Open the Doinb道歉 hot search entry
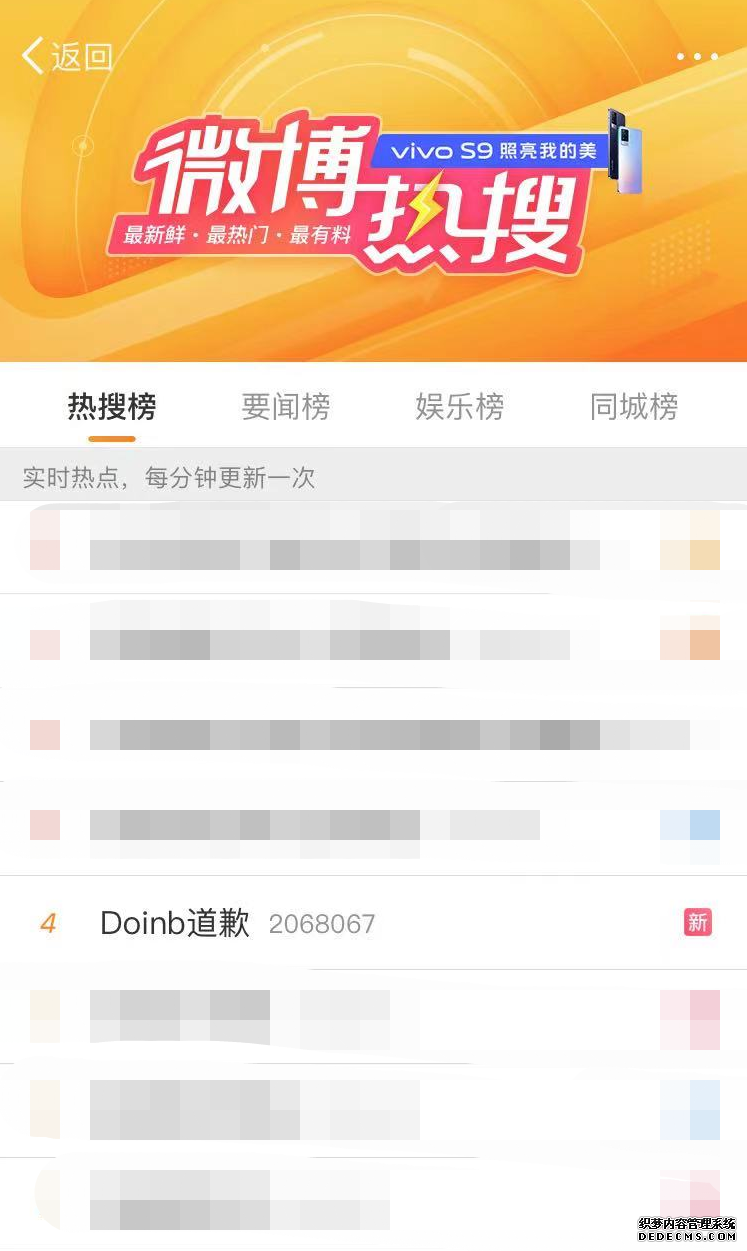This screenshot has height=1251, width=747. pyautogui.click(x=175, y=923)
